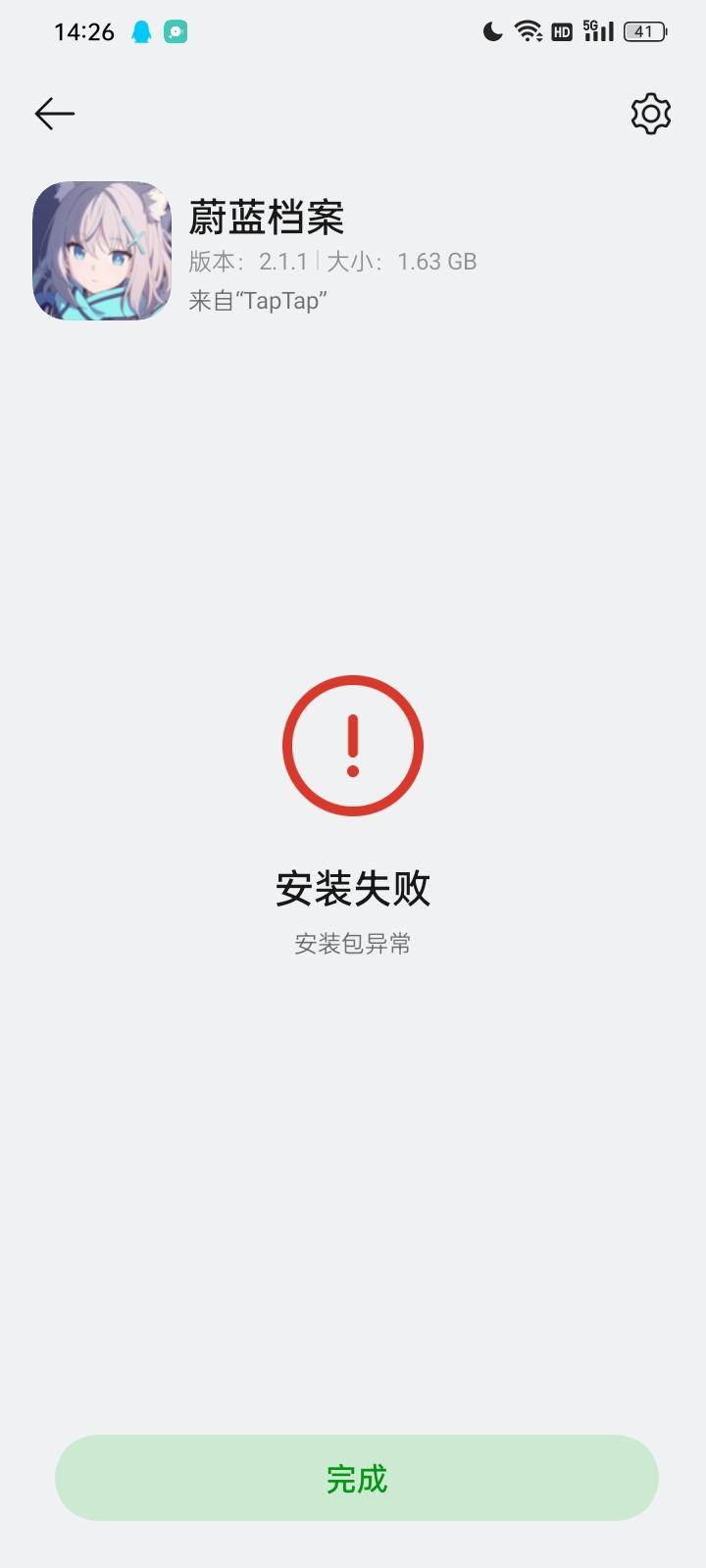
Task: Tap the 安装包异常 error detail text
Action: click(352, 944)
